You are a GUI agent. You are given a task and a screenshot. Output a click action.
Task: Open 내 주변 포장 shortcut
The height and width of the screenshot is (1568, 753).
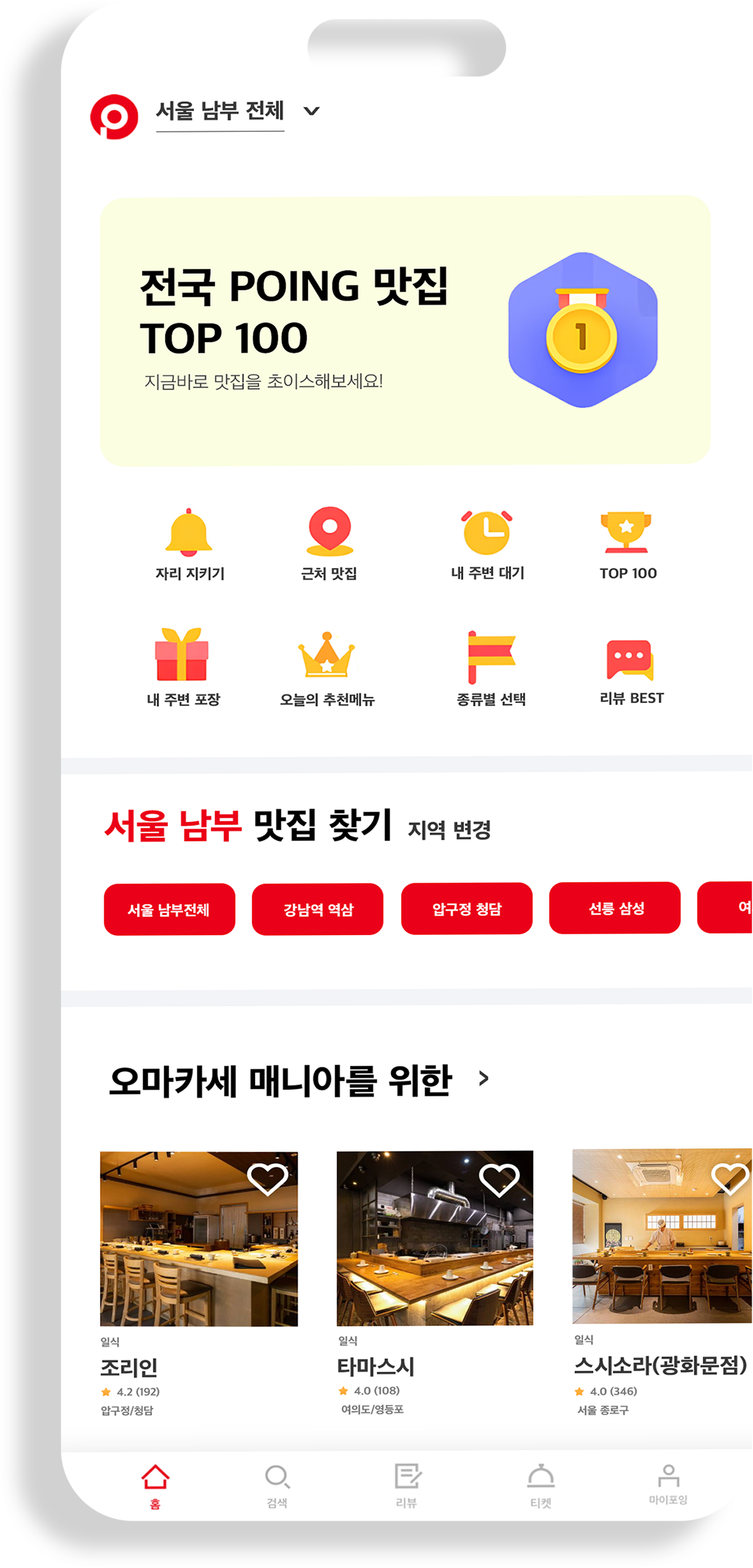pyautogui.click(x=183, y=667)
